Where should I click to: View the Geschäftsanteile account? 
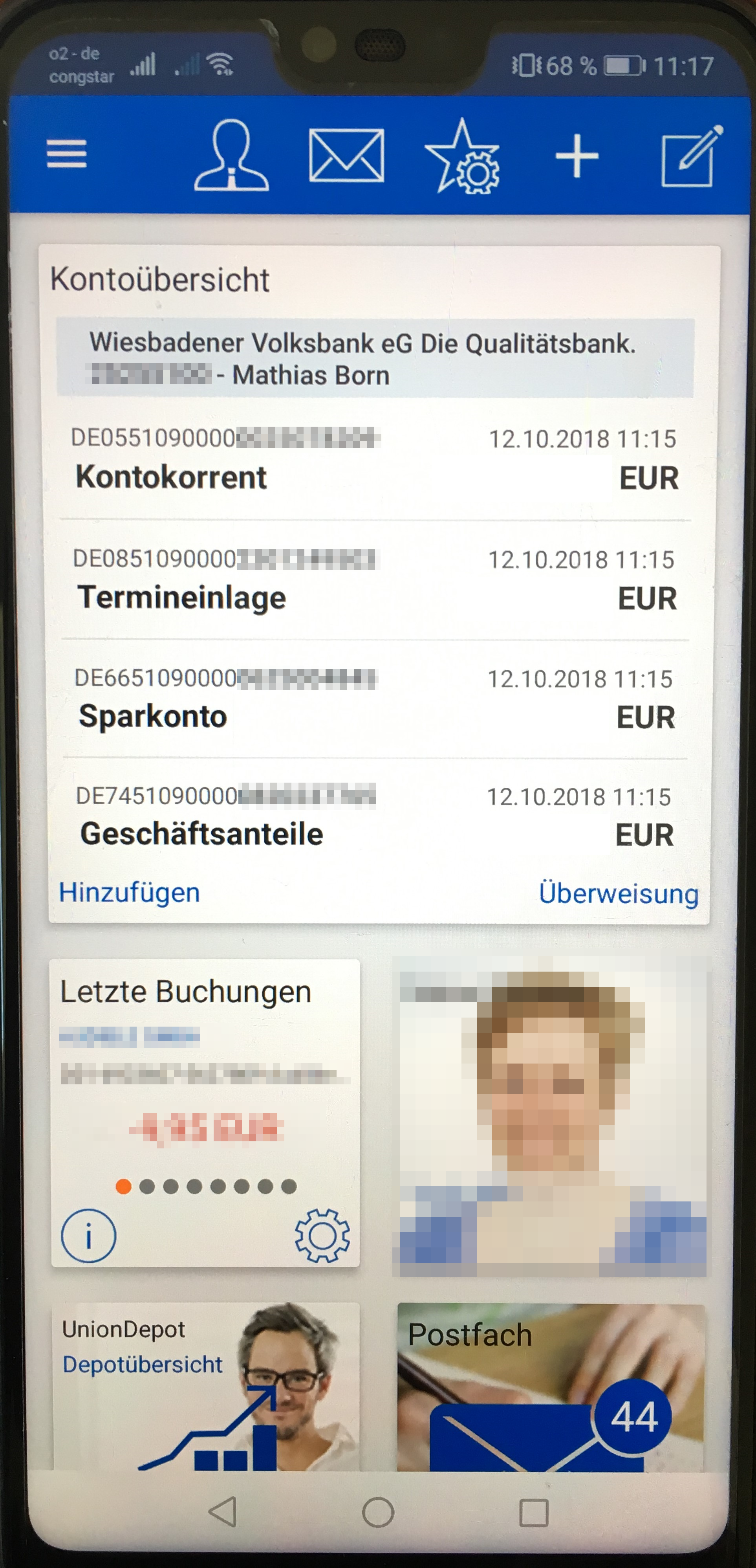click(x=374, y=817)
